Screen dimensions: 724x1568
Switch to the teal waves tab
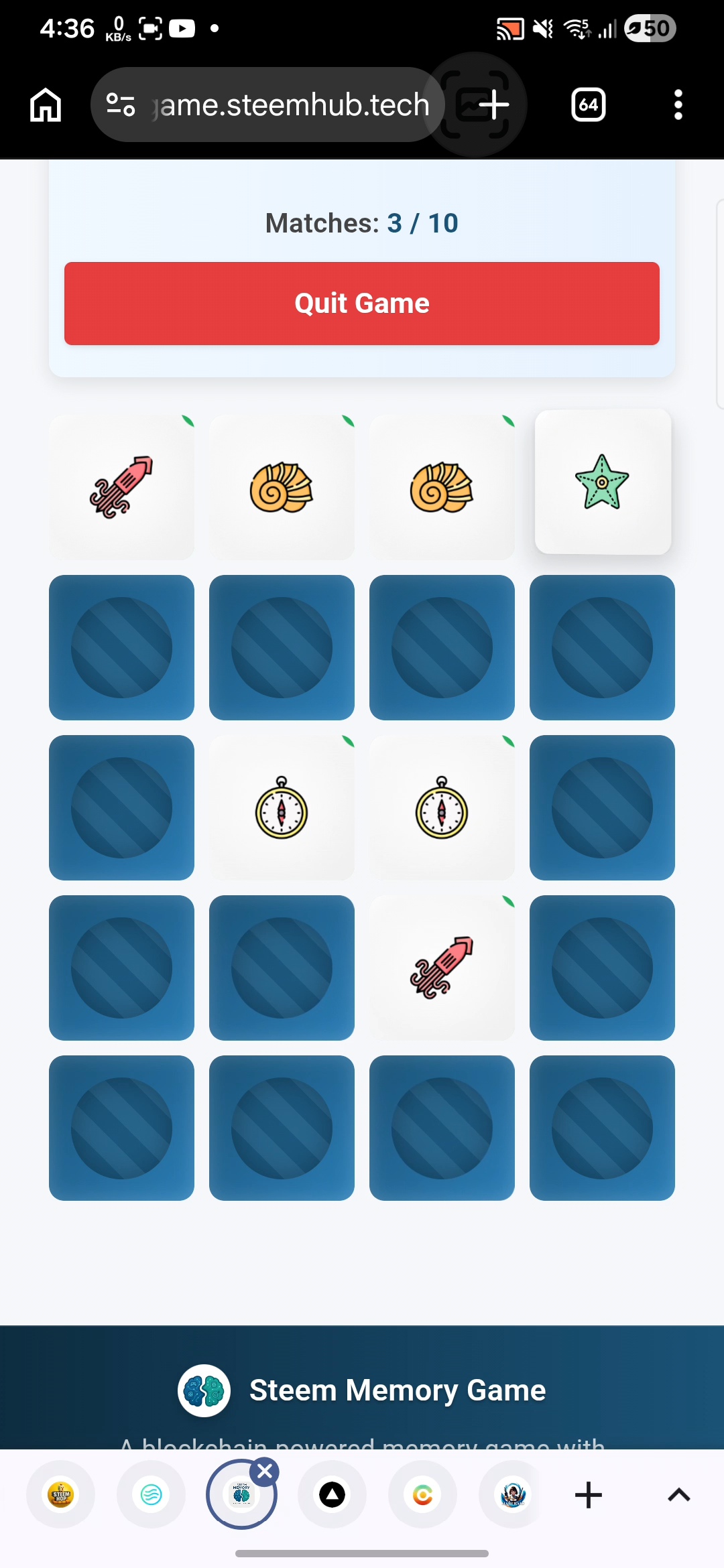tap(152, 1494)
